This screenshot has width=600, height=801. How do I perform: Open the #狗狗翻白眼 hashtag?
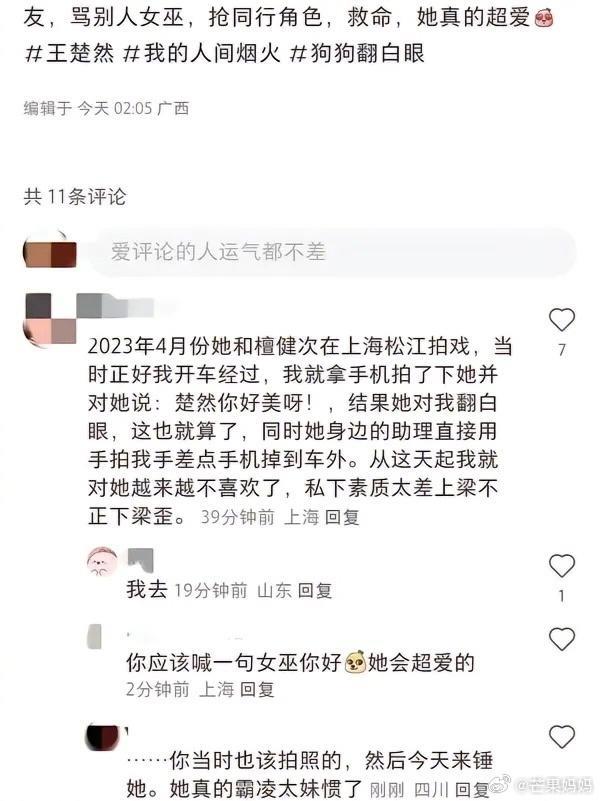[x=355, y=52]
